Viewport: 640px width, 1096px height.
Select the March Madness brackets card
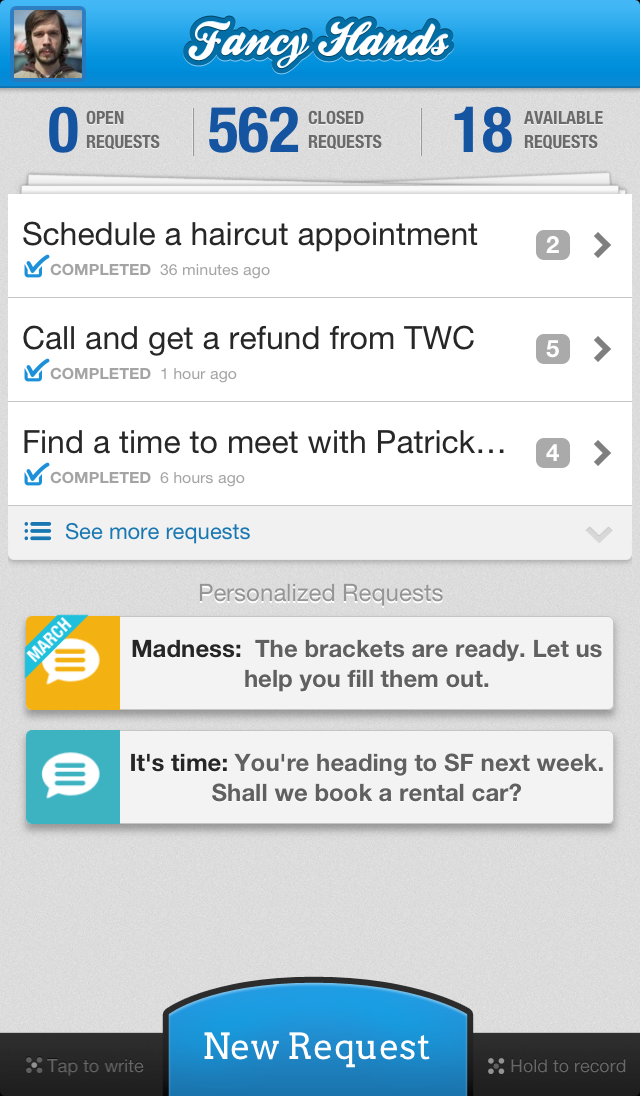pos(319,663)
